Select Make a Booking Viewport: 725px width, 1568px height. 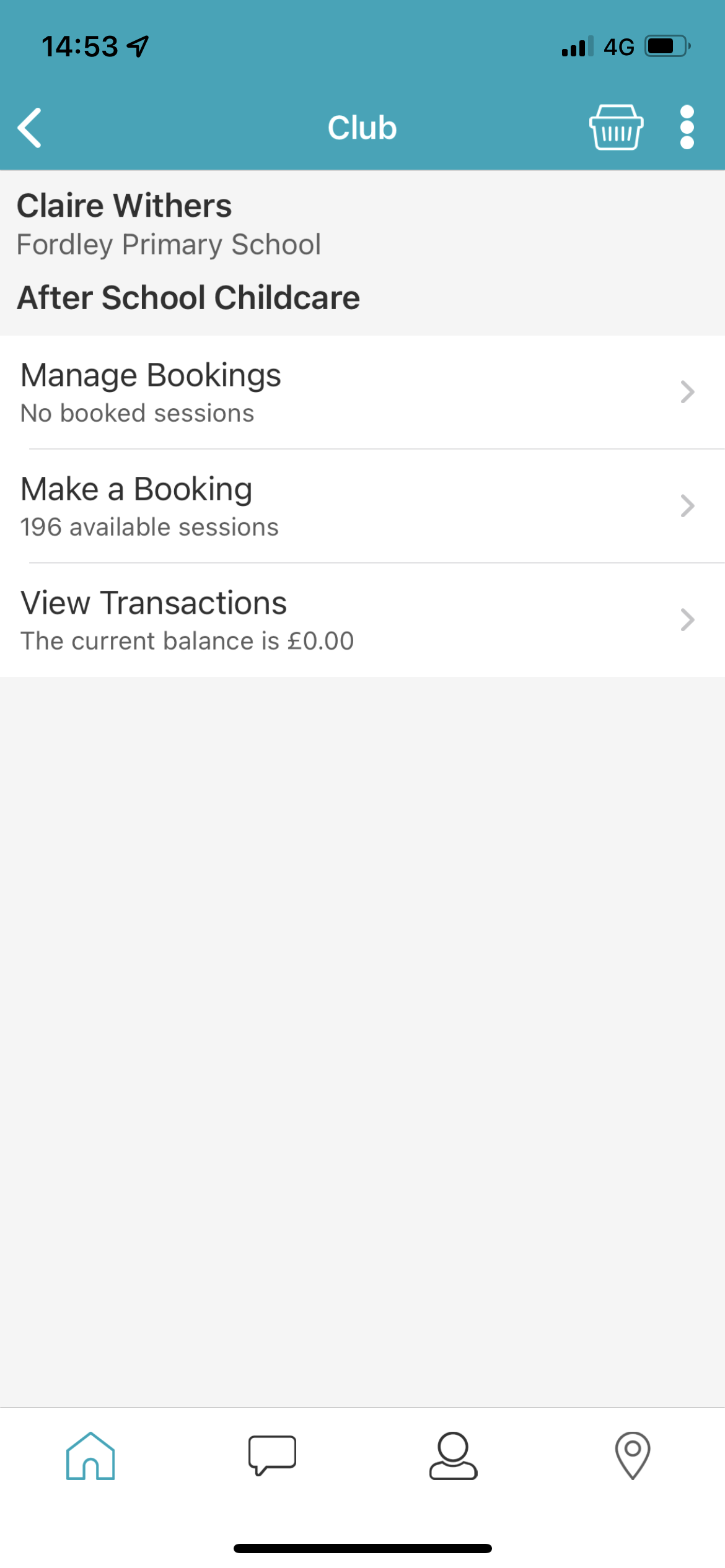pos(362,506)
